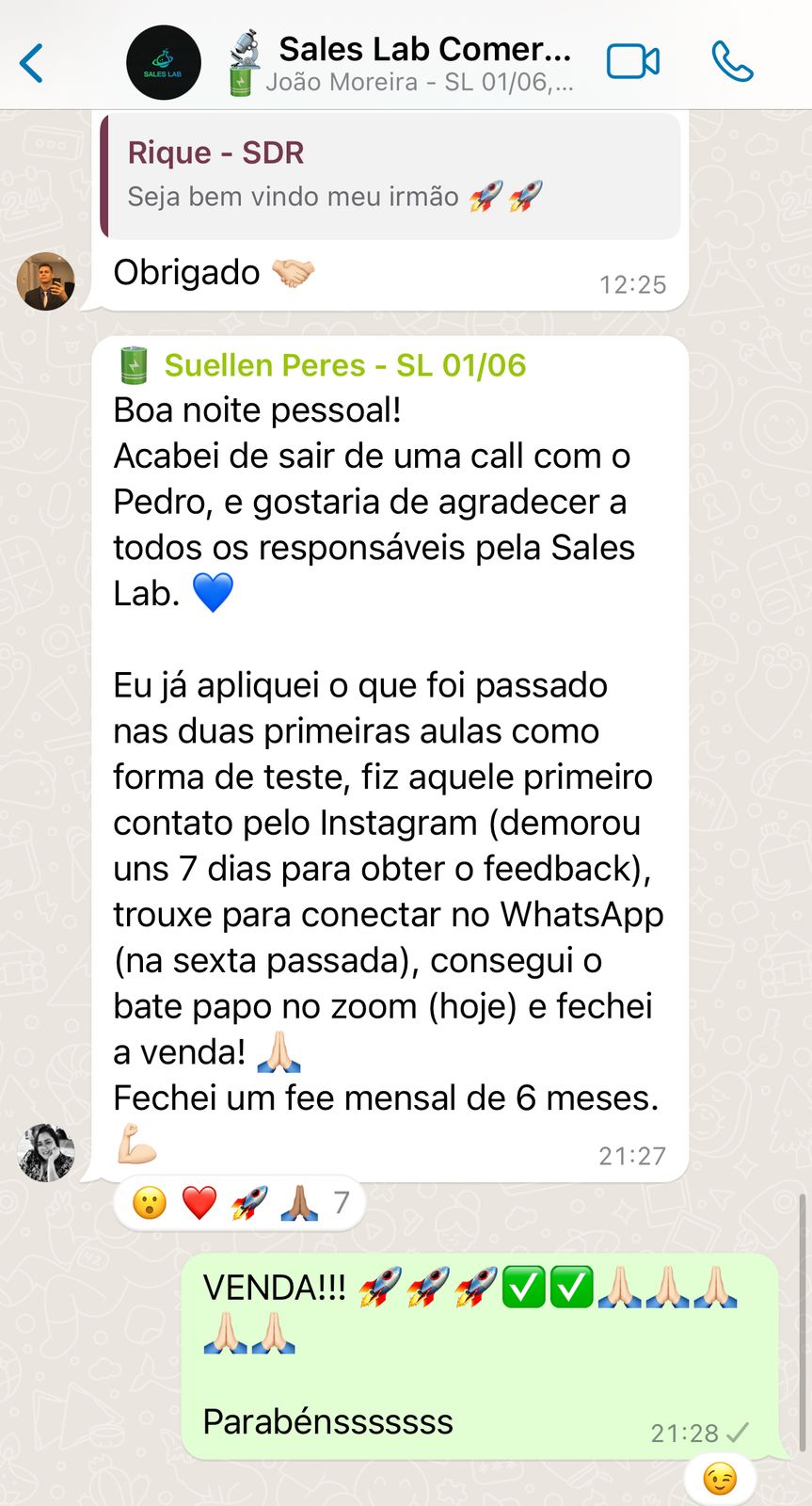This screenshot has width=812, height=1506.
Task: Open Suellen Peres's profile picture
Action: point(46,1152)
